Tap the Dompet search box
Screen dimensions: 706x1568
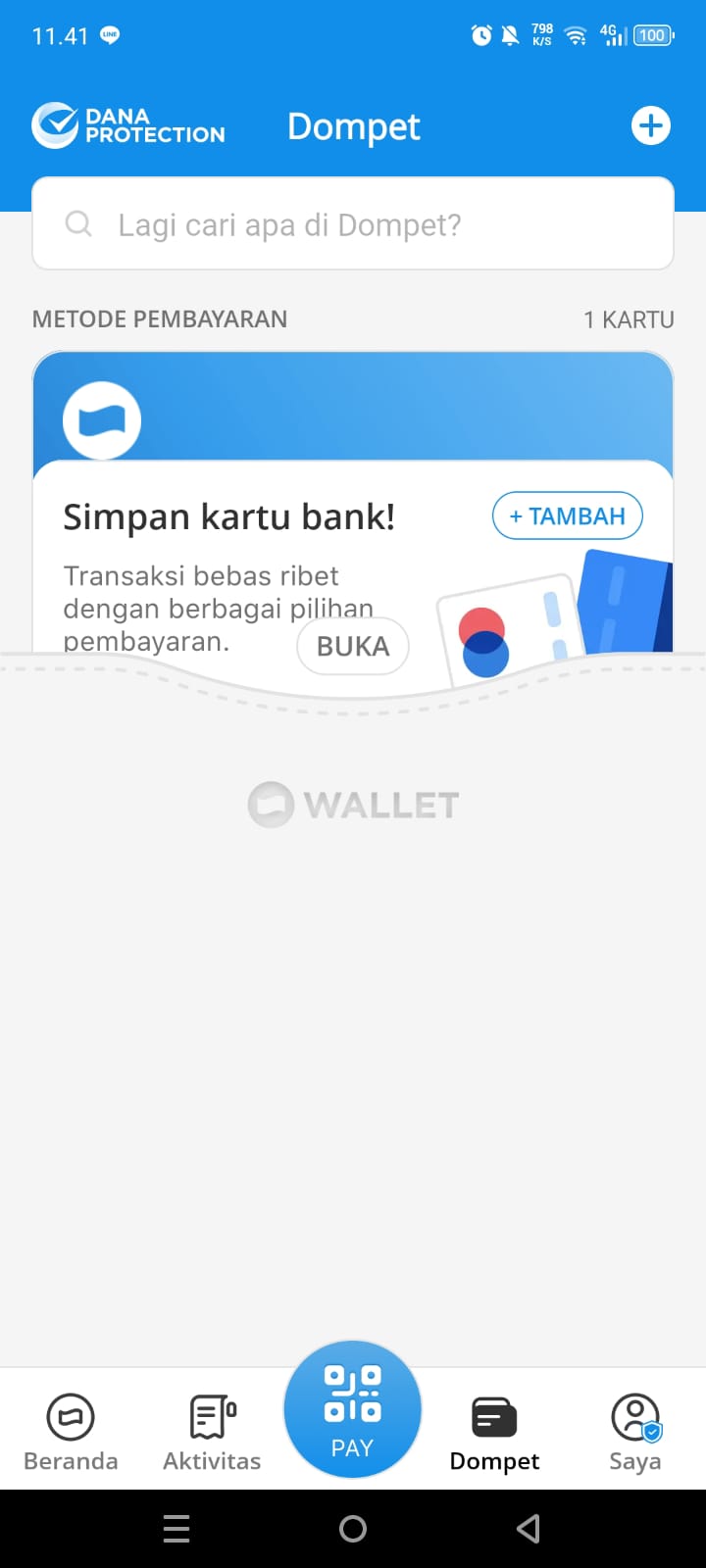353,223
